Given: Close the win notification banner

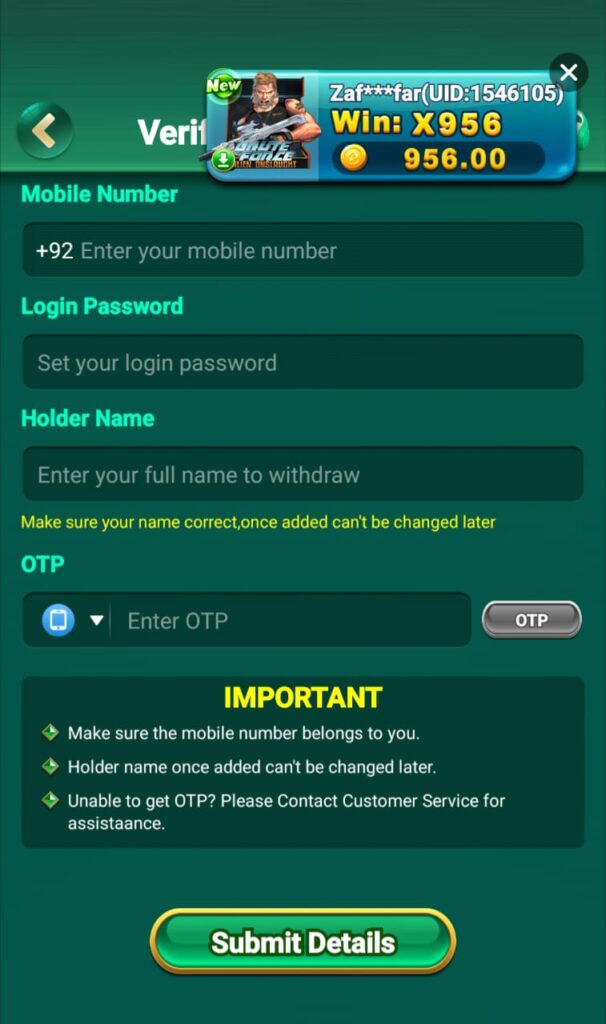Looking at the screenshot, I should (x=569, y=72).
